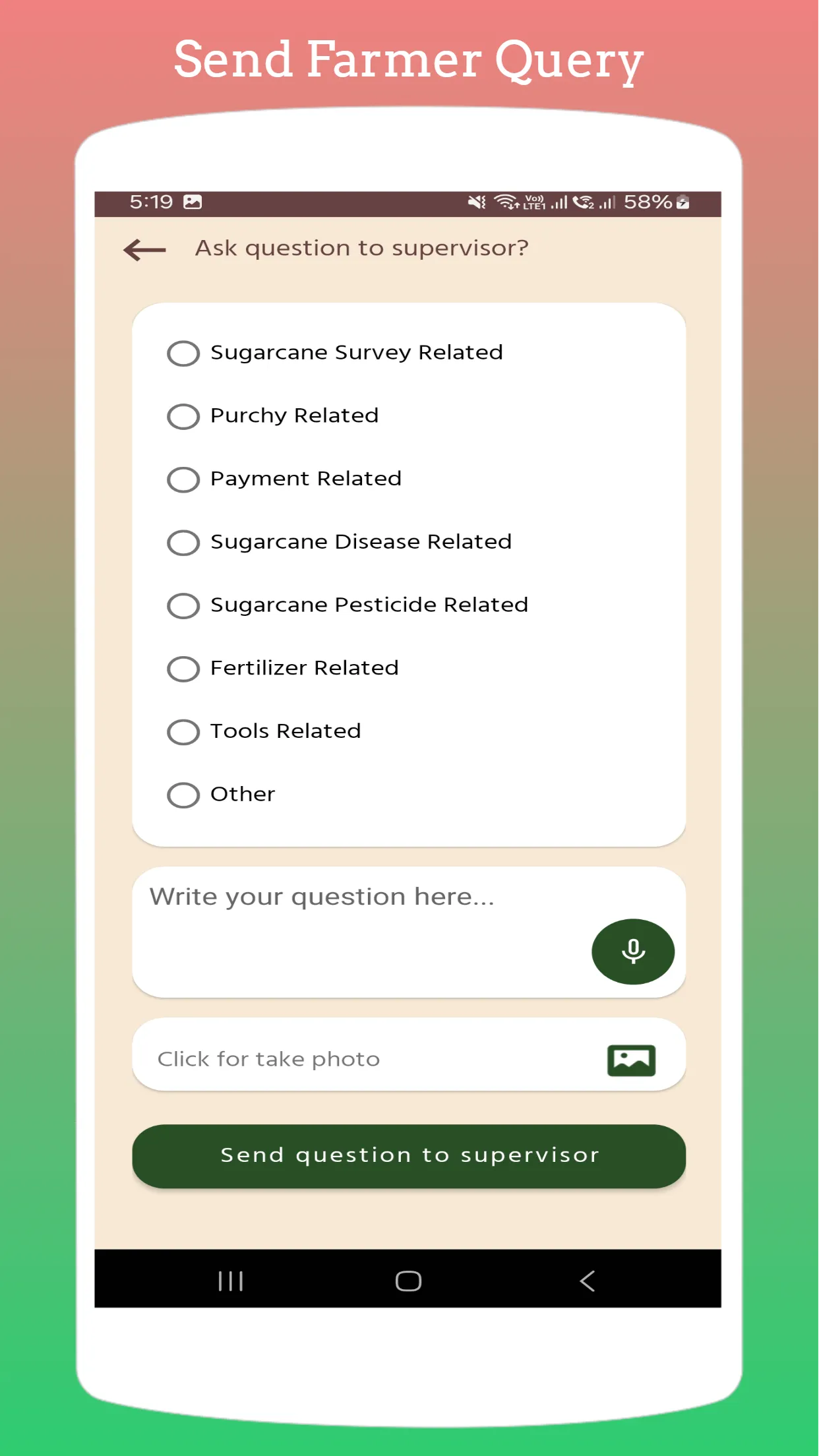This screenshot has height=1456, width=819.
Task: Open the gallery photo icon
Action: tap(632, 1058)
